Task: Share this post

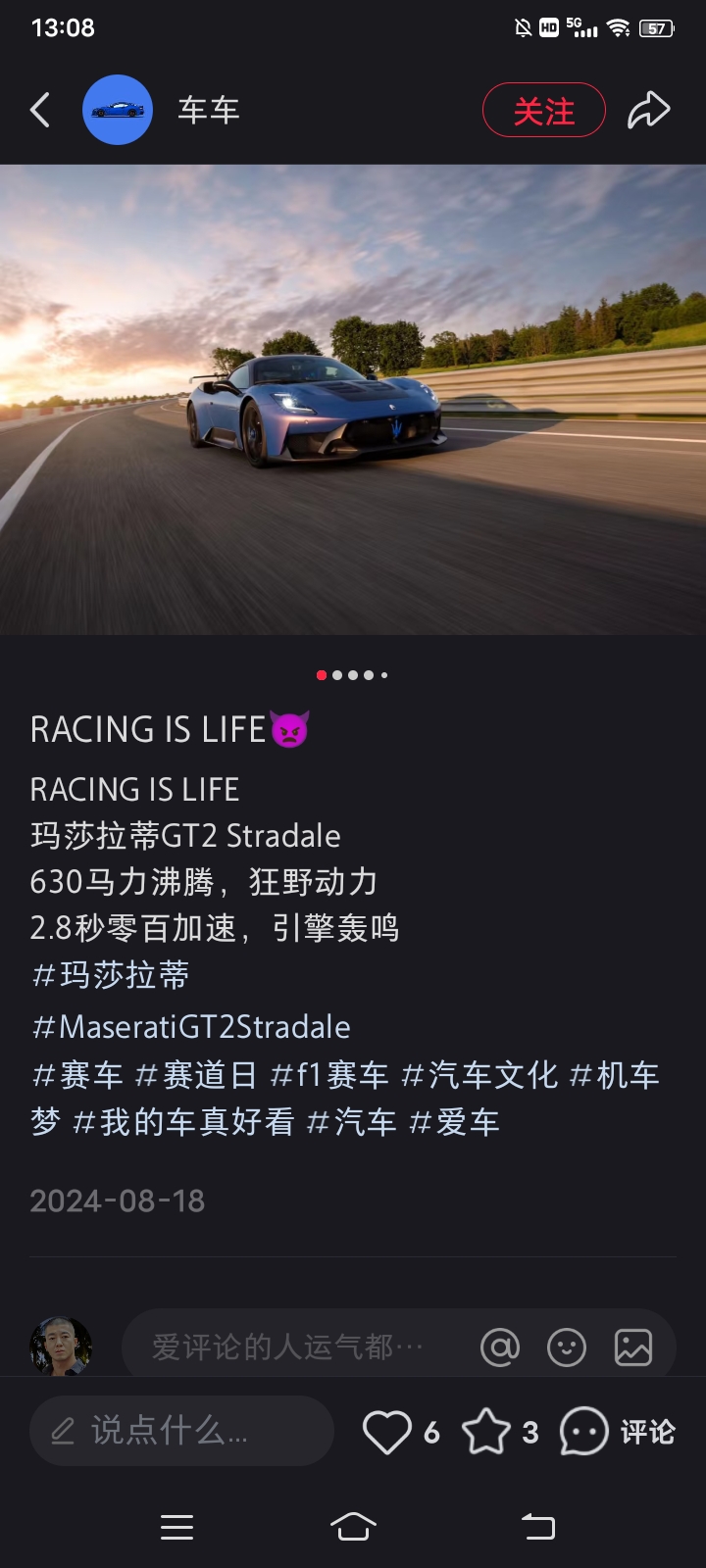Action: click(x=648, y=110)
